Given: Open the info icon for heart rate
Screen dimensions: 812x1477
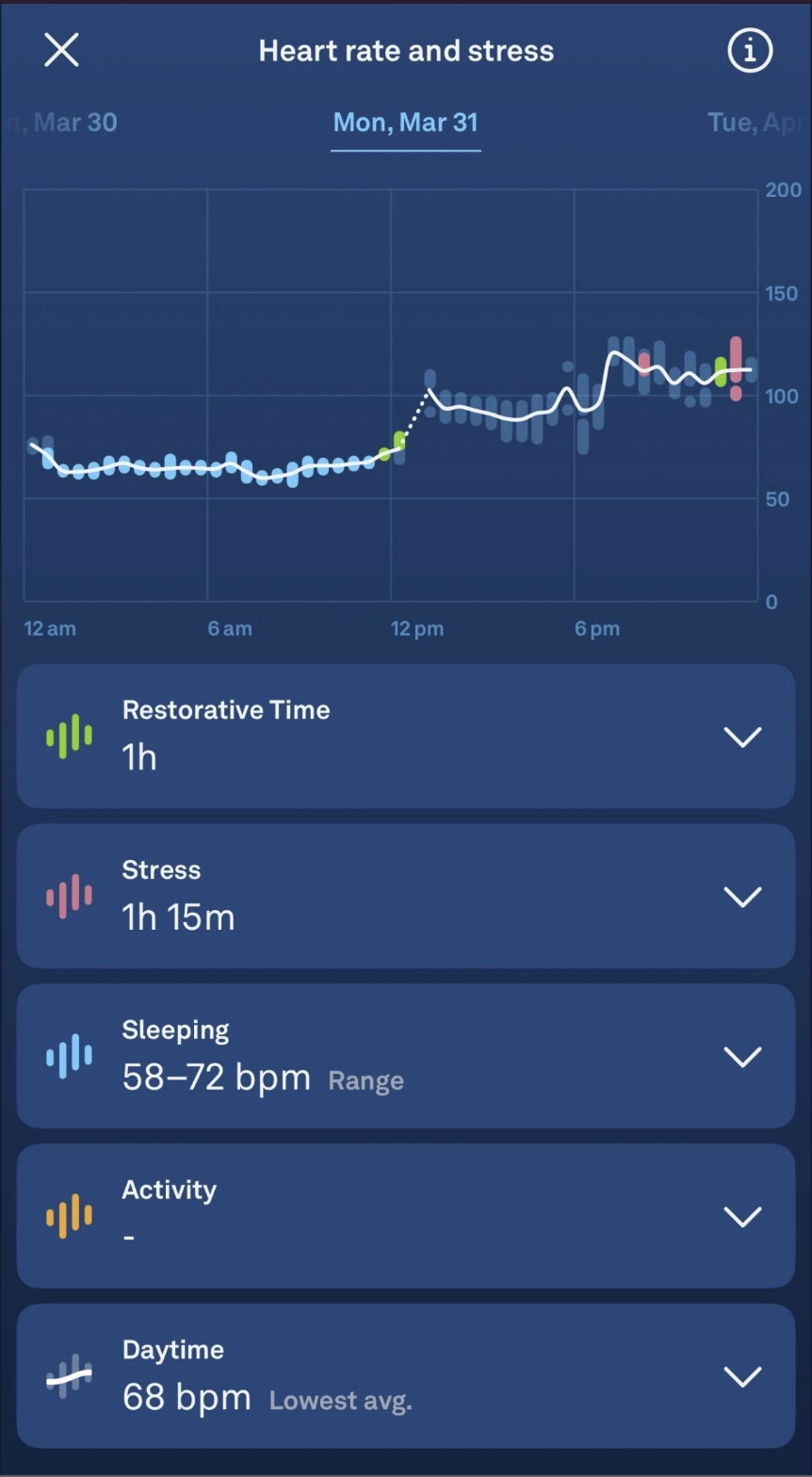Looking at the screenshot, I should tap(750, 51).
